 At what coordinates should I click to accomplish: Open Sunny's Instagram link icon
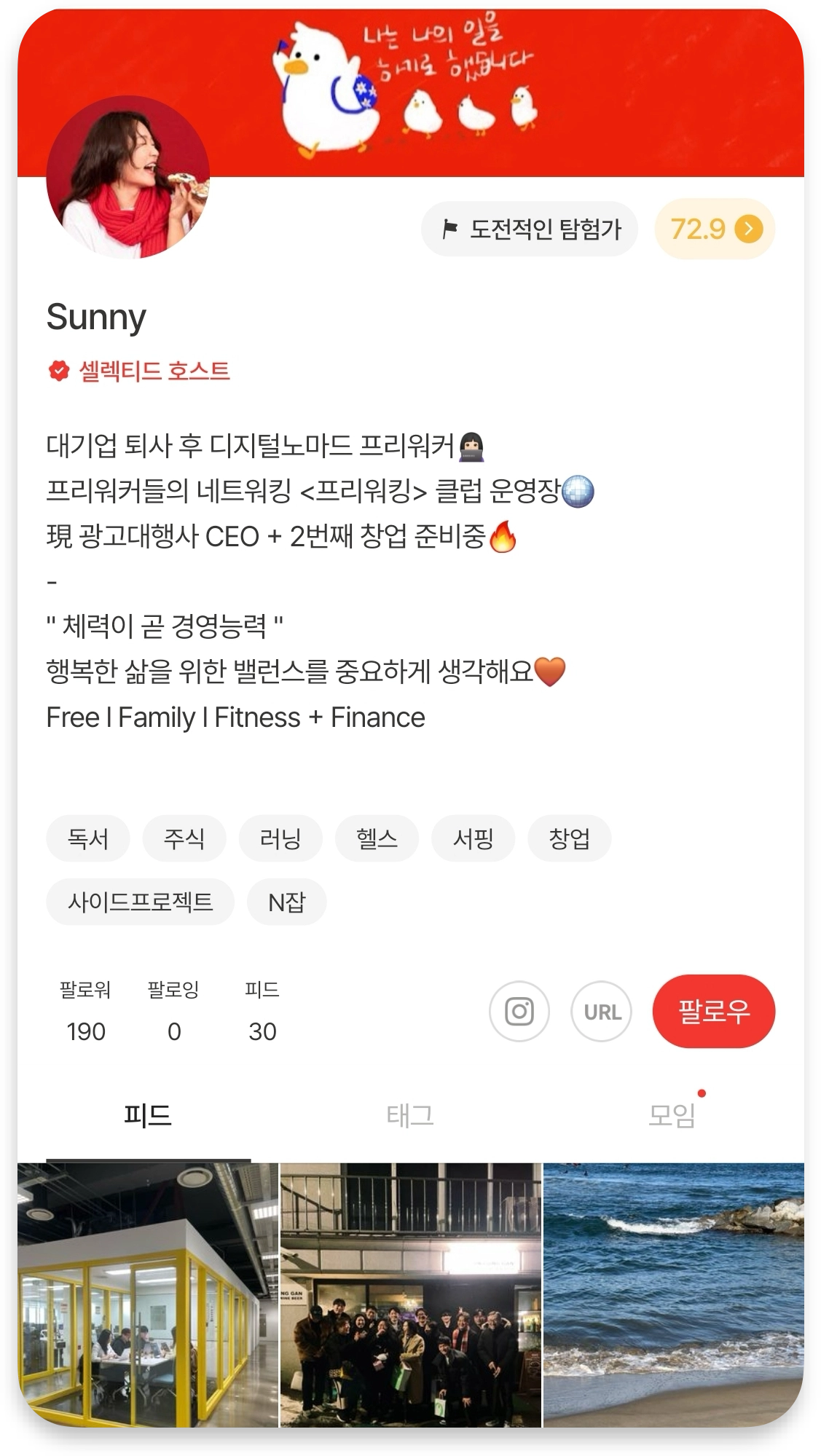(519, 1011)
